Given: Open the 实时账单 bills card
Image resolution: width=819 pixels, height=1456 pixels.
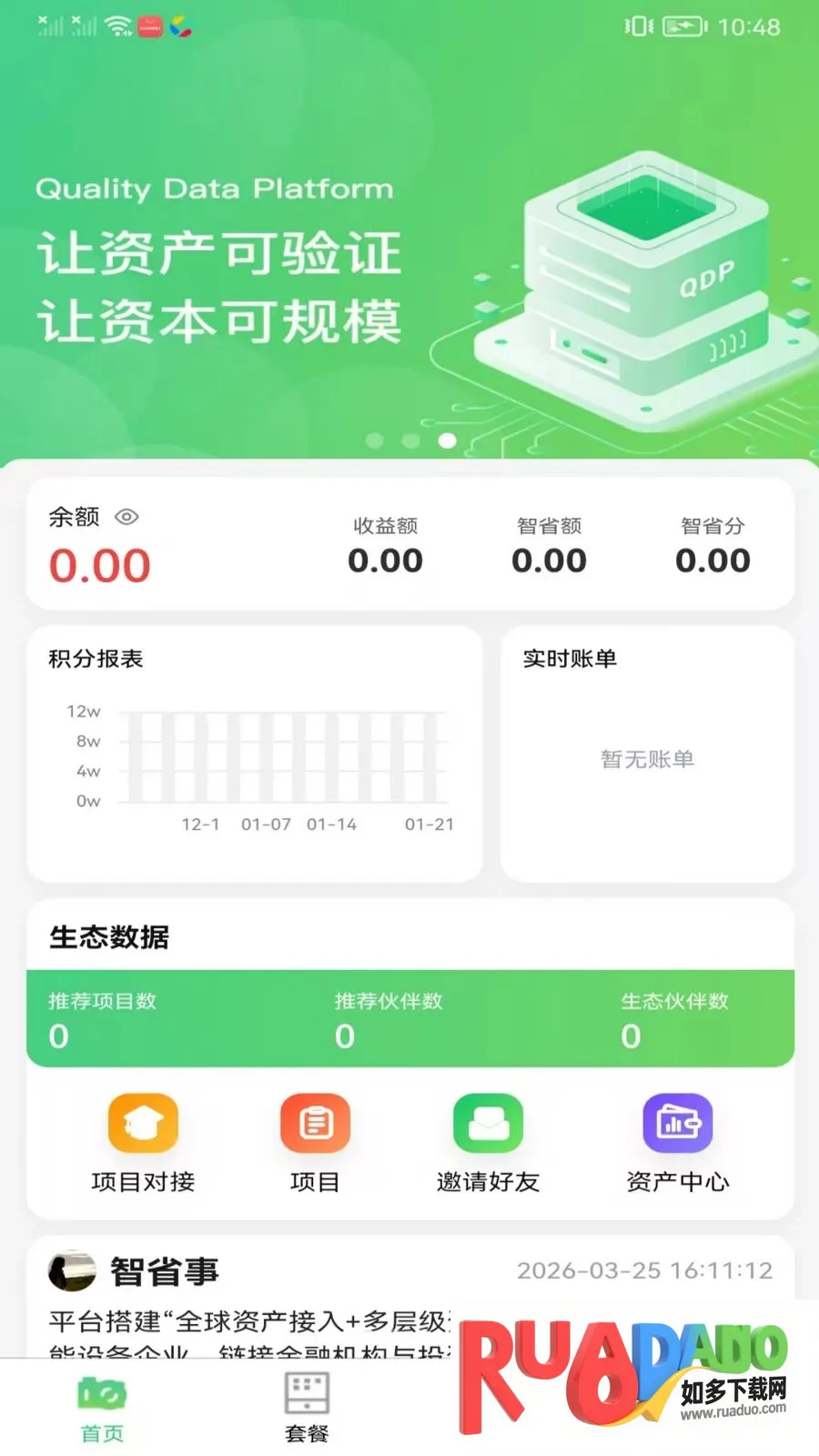Looking at the screenshot, I should [647, 753].
